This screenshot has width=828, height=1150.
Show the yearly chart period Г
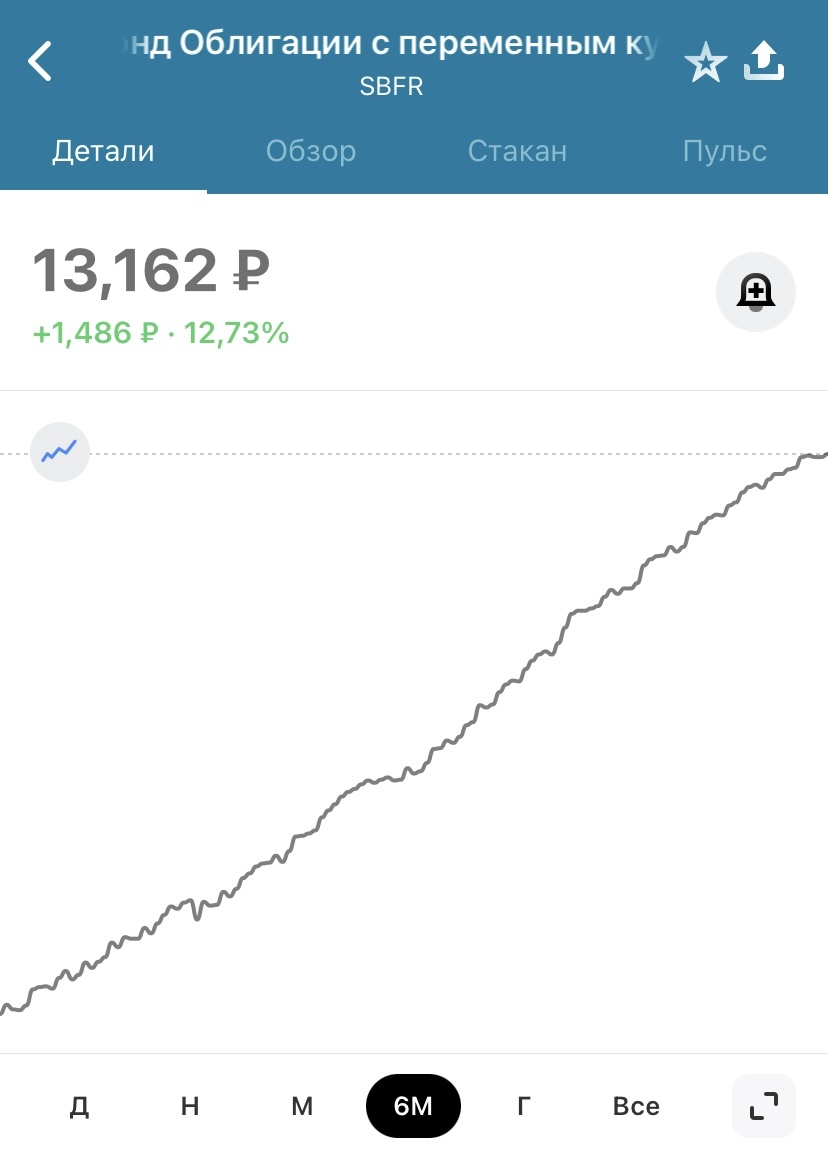pyautogui.click(x=524, y=1106)
